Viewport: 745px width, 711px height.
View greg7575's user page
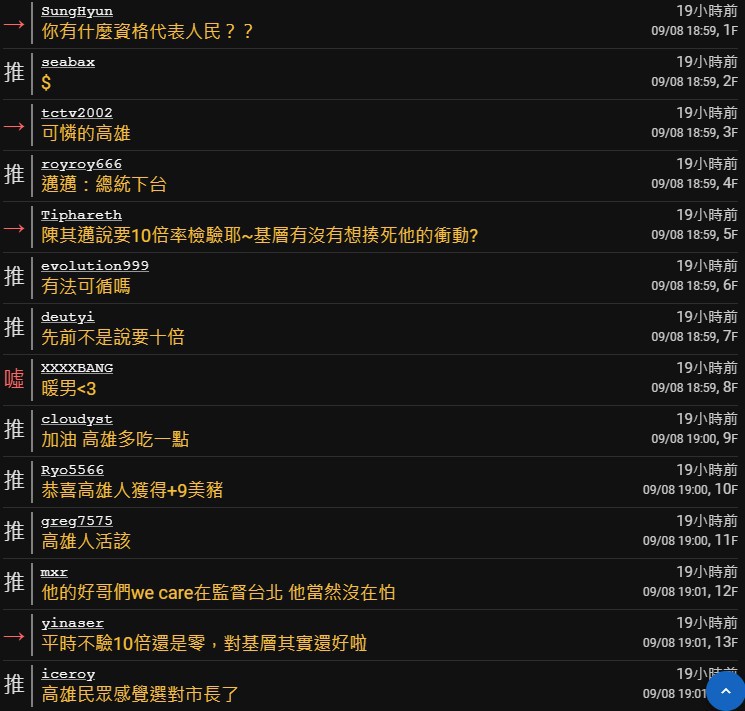pos(76,521)
